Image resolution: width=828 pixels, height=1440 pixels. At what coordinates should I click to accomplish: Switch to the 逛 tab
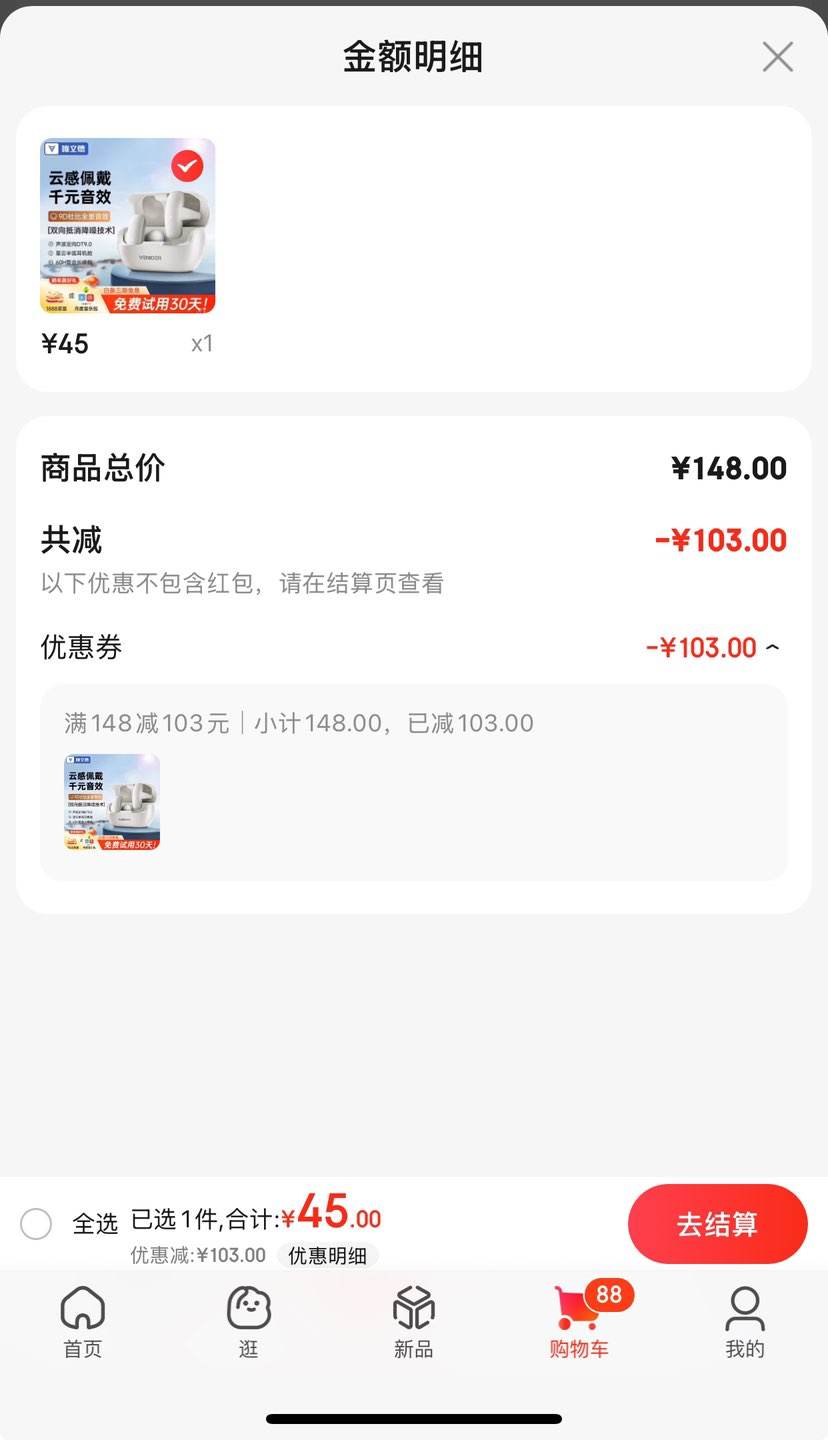tap(249, 1322)
